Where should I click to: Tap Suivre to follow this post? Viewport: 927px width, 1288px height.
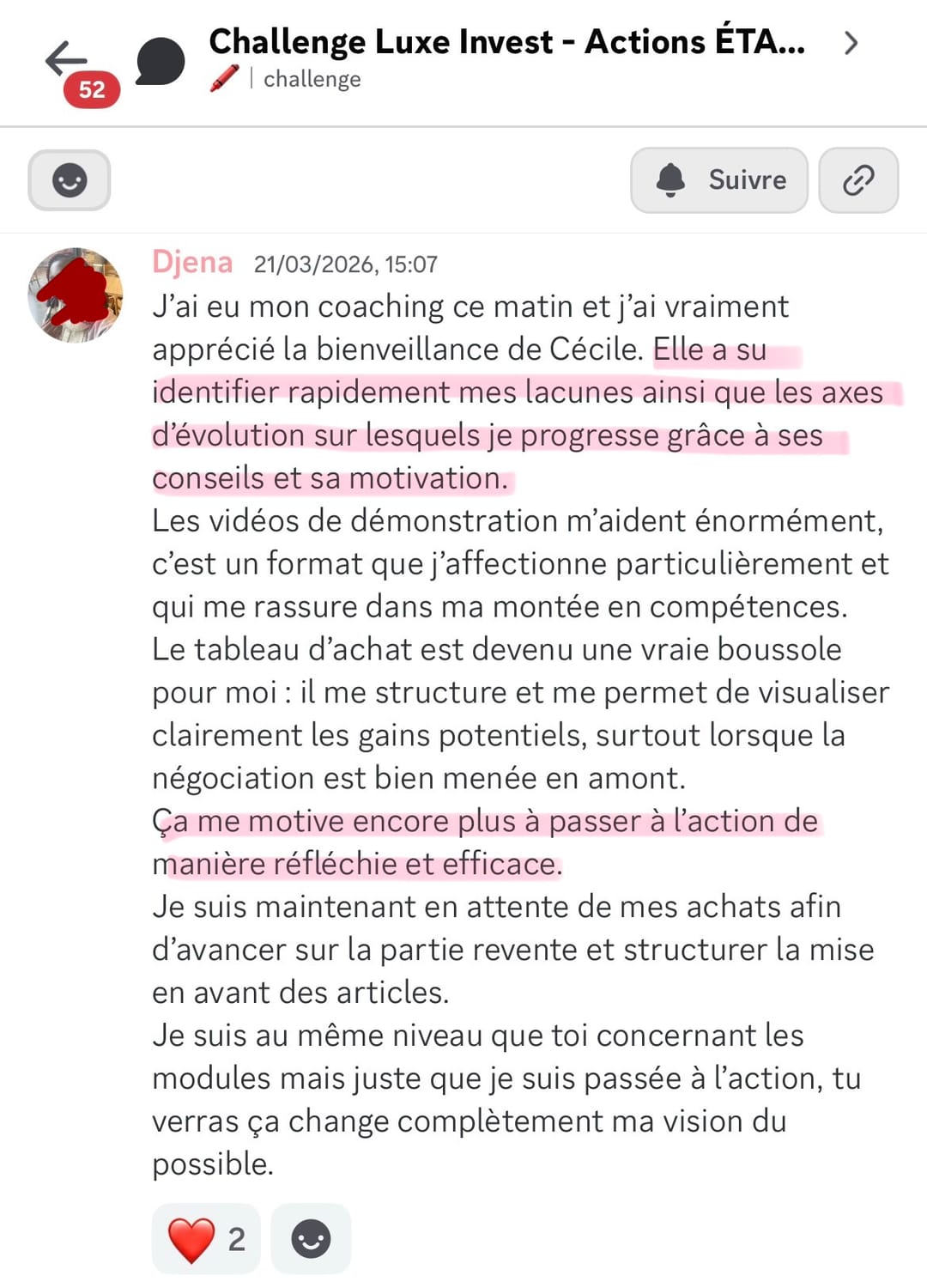tap(719, 180)
